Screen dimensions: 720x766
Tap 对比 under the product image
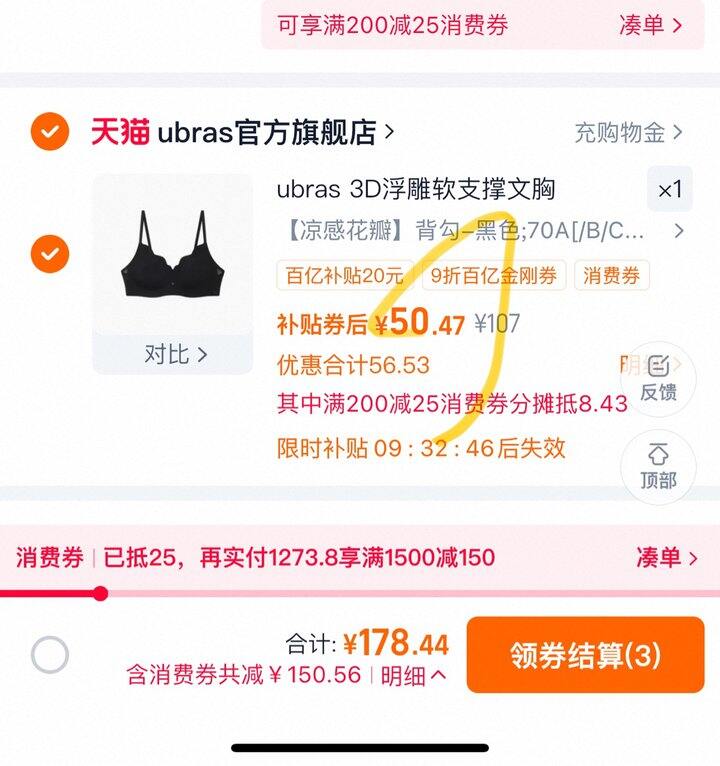175,354
